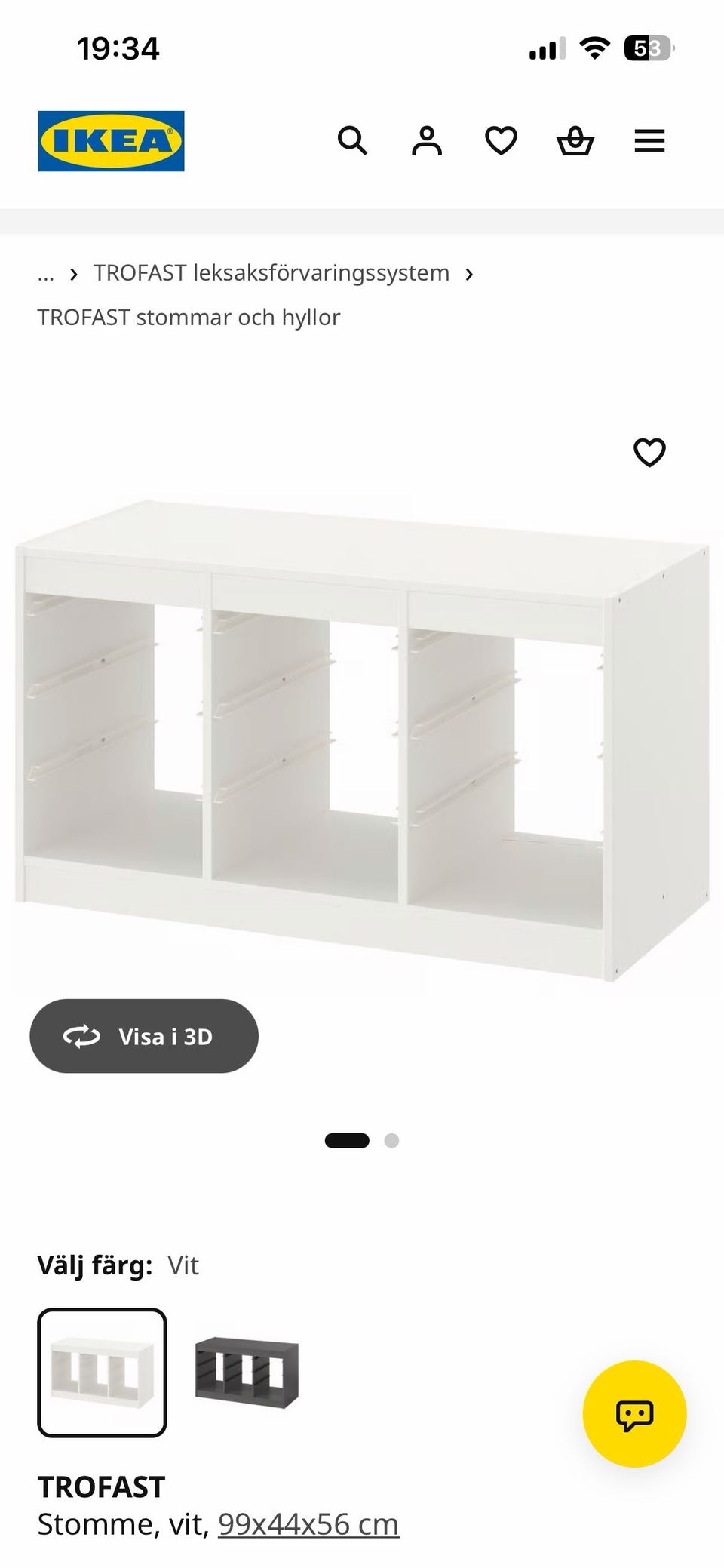
Task: Open the shopping basket
Action: point(575,141)
